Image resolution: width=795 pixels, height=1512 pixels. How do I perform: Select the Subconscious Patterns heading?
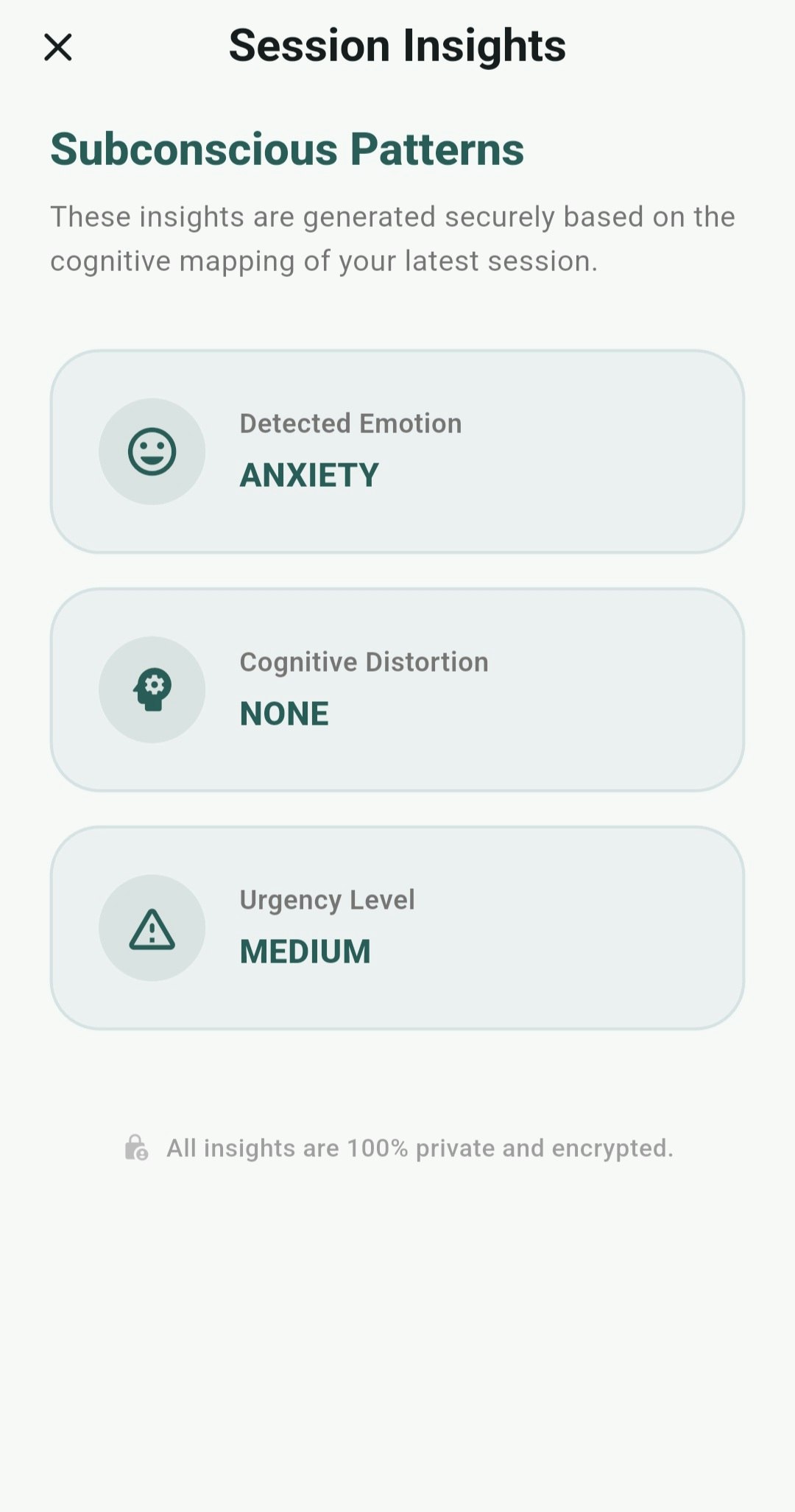[288, 149]
